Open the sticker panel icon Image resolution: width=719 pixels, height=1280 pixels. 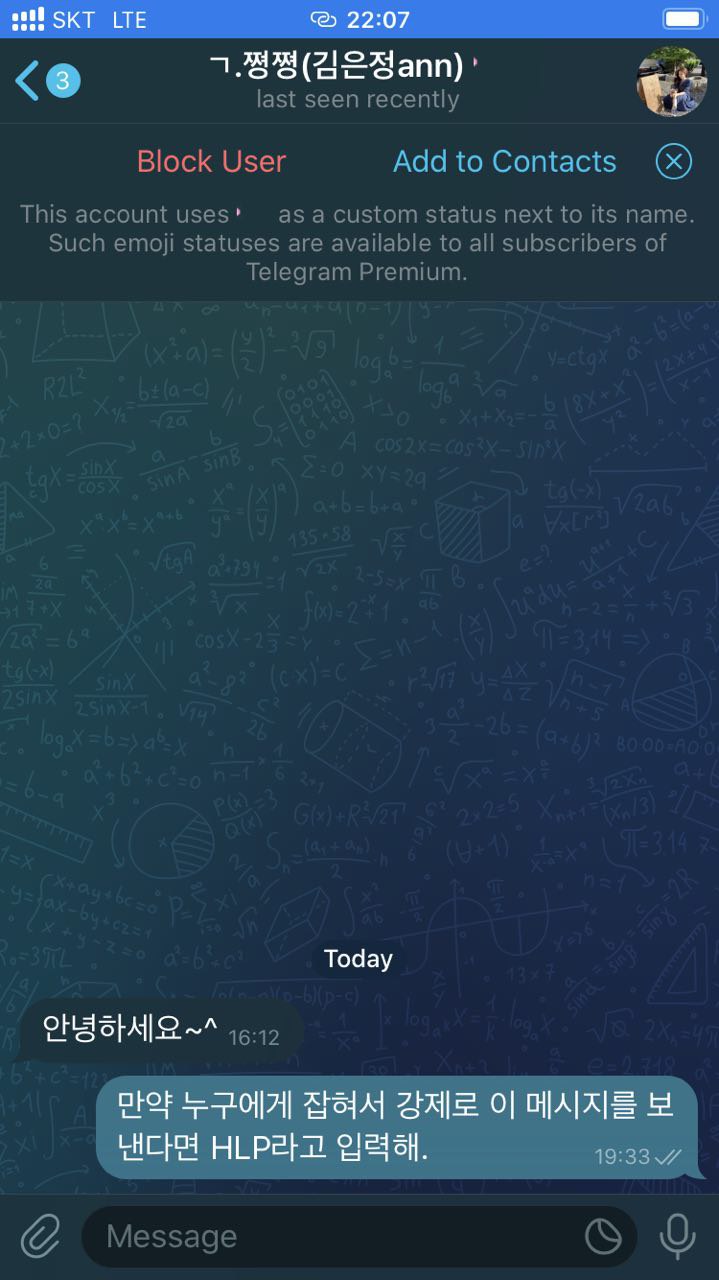pos(602,1236)
